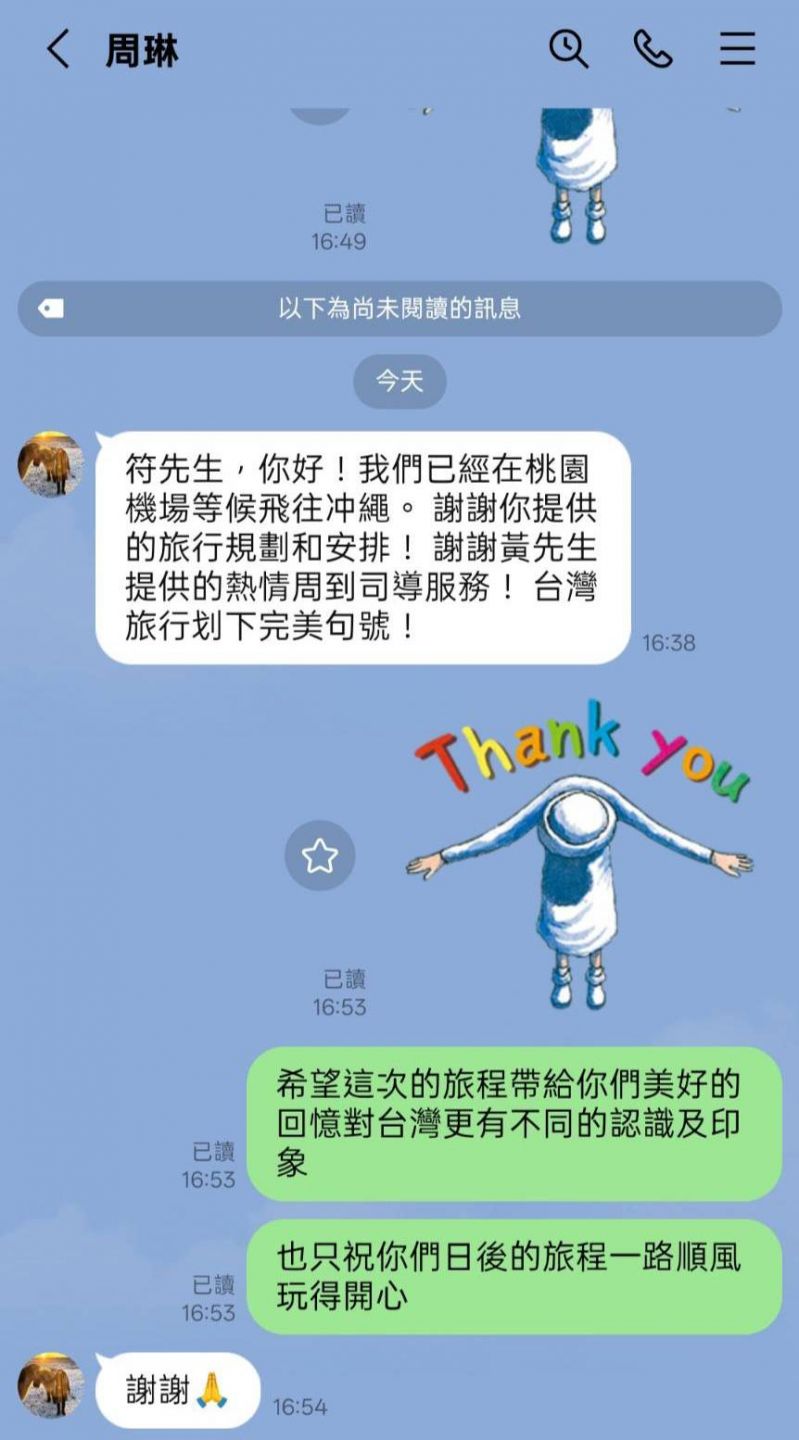Start a voice call with 周琳
The width and height of the screenshot is (799, 1440).
coord(652,49)
